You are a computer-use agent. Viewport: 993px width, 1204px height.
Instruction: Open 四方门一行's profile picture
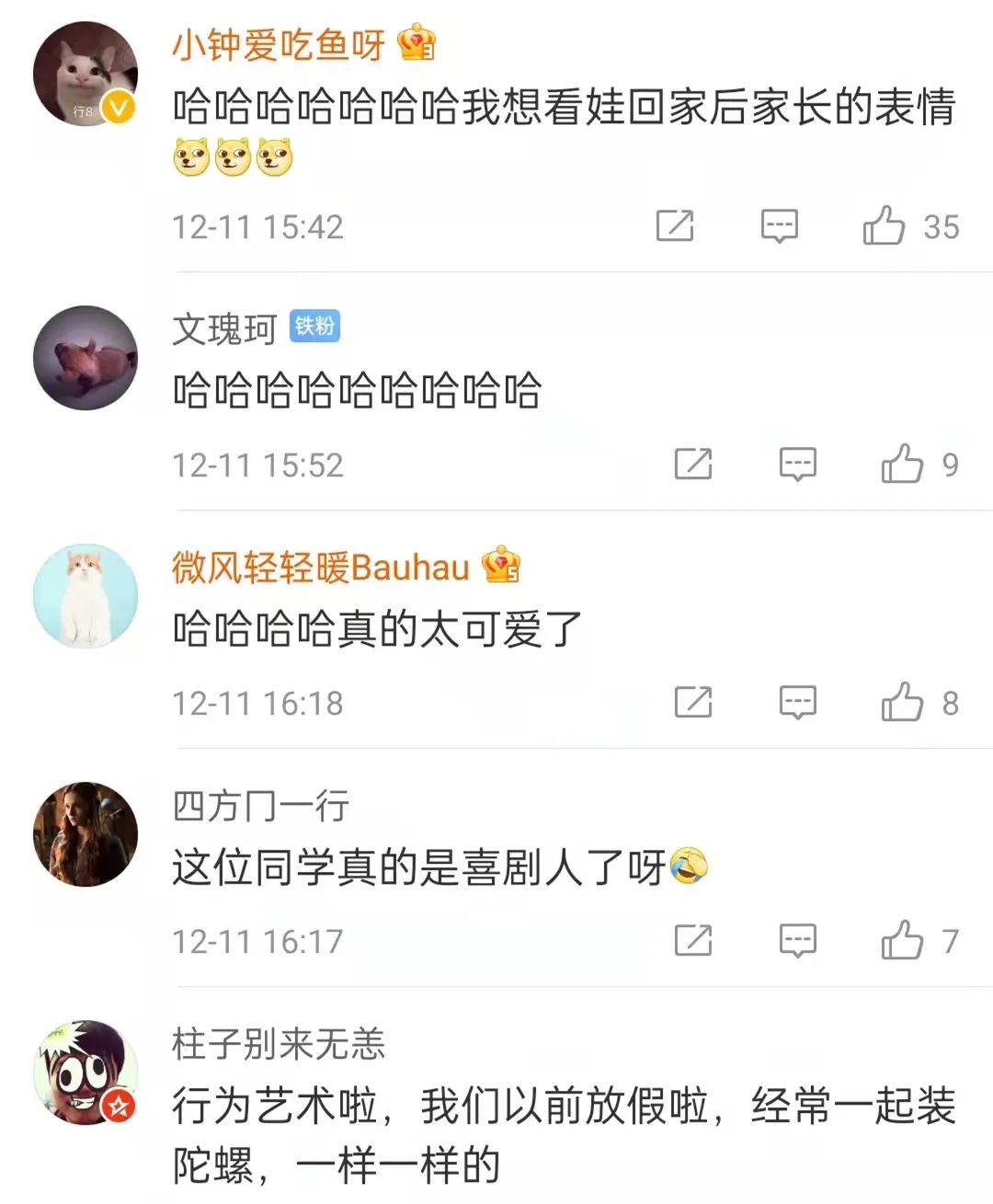pos(85,834)
